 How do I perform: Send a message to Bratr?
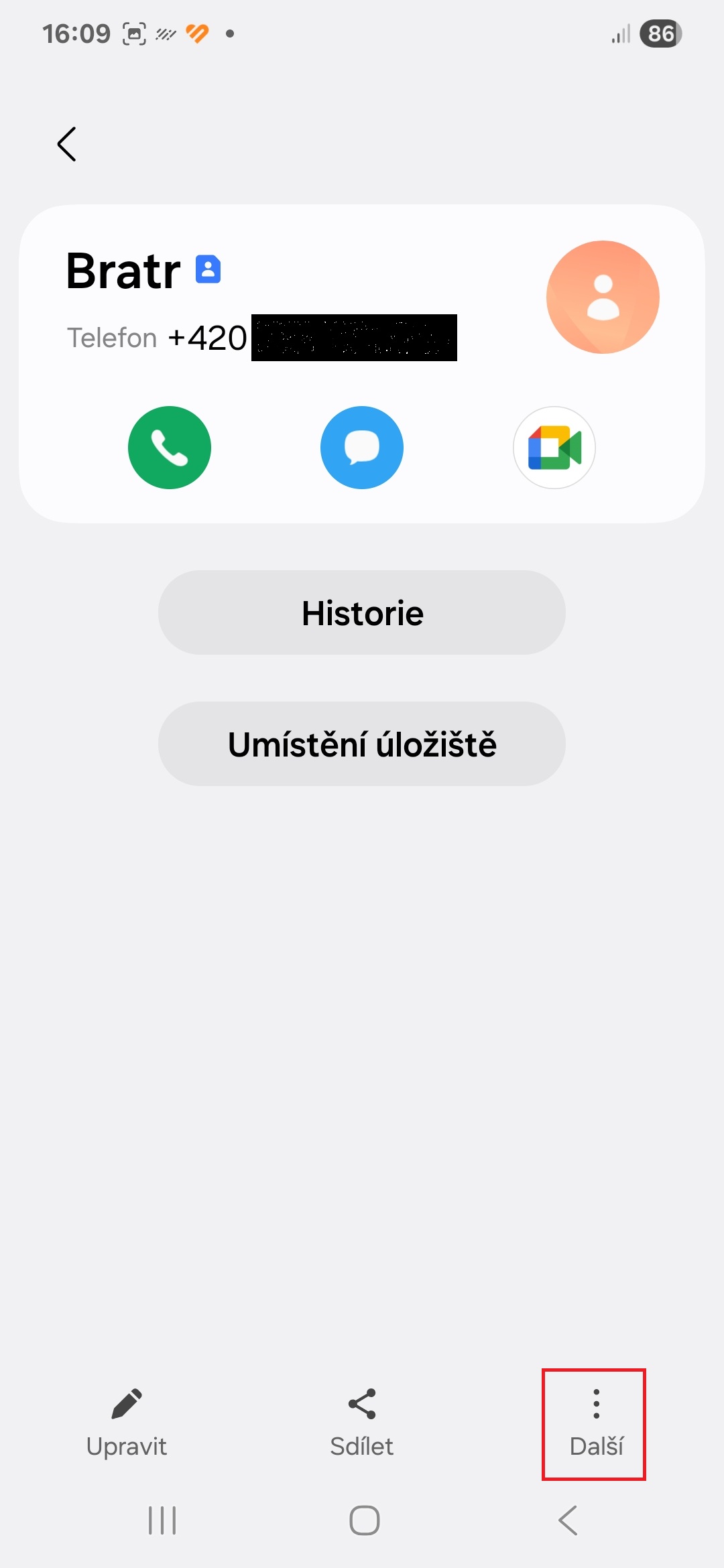coord(362,448)
